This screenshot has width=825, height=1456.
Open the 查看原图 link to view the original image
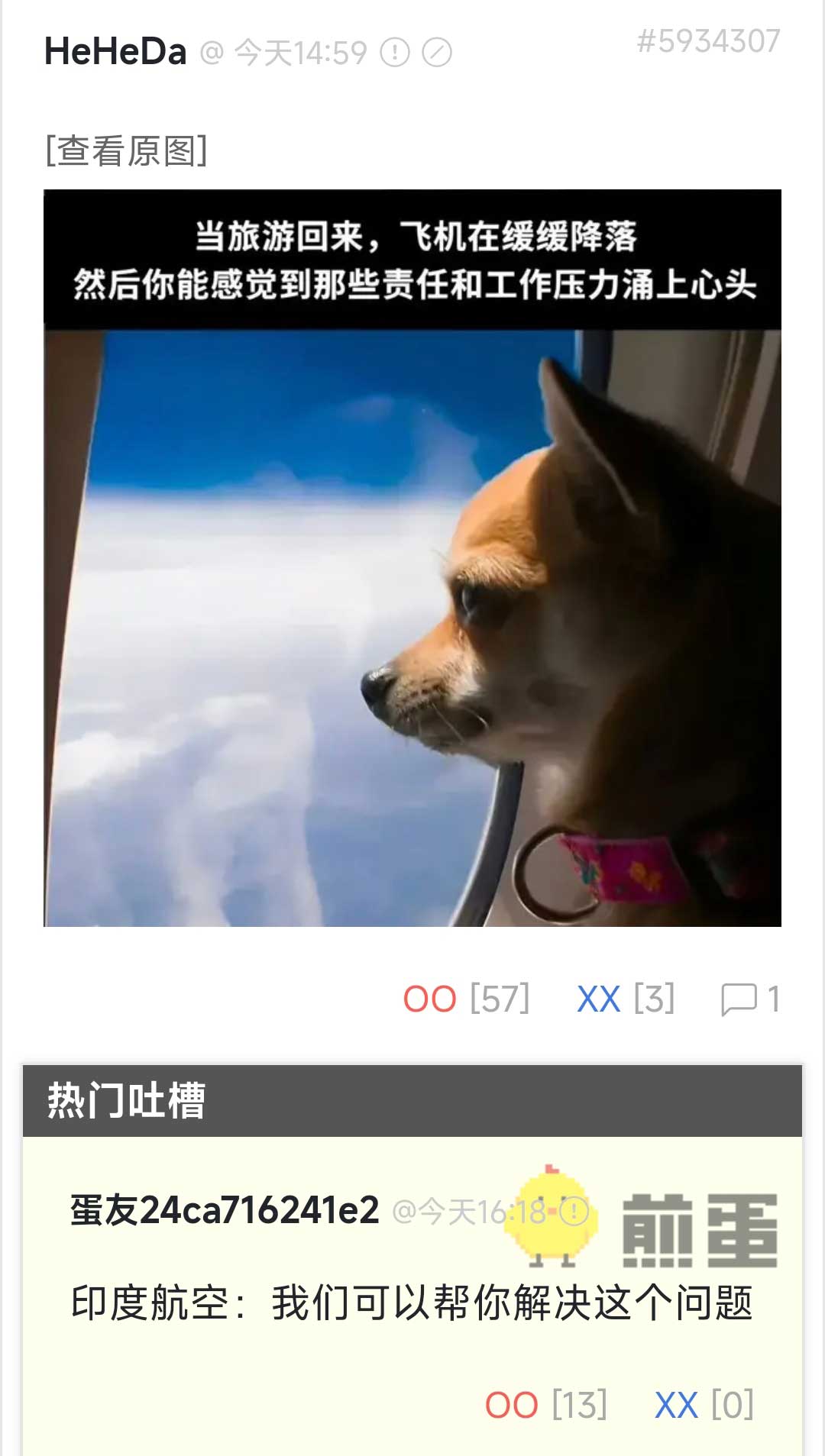[x=126, y=150]
